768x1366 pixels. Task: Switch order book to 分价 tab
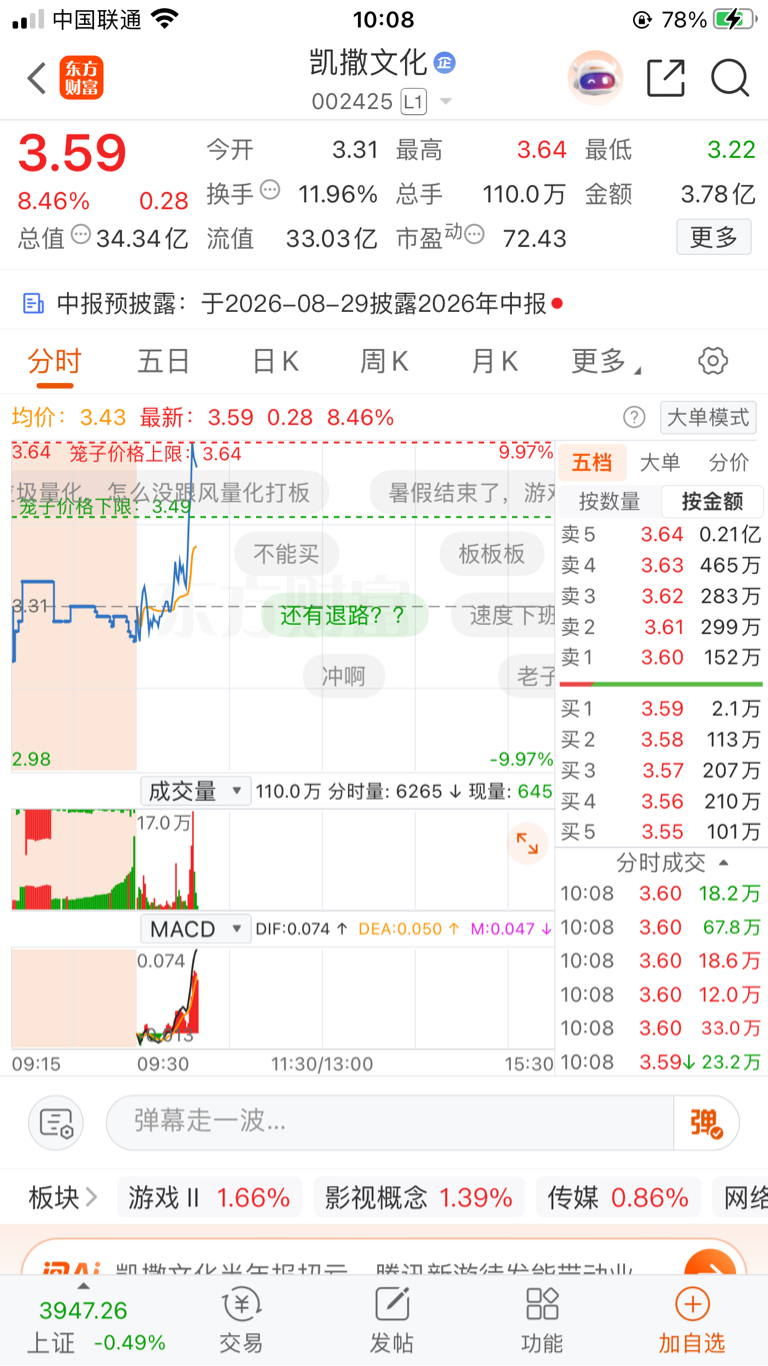coord(728,462)
